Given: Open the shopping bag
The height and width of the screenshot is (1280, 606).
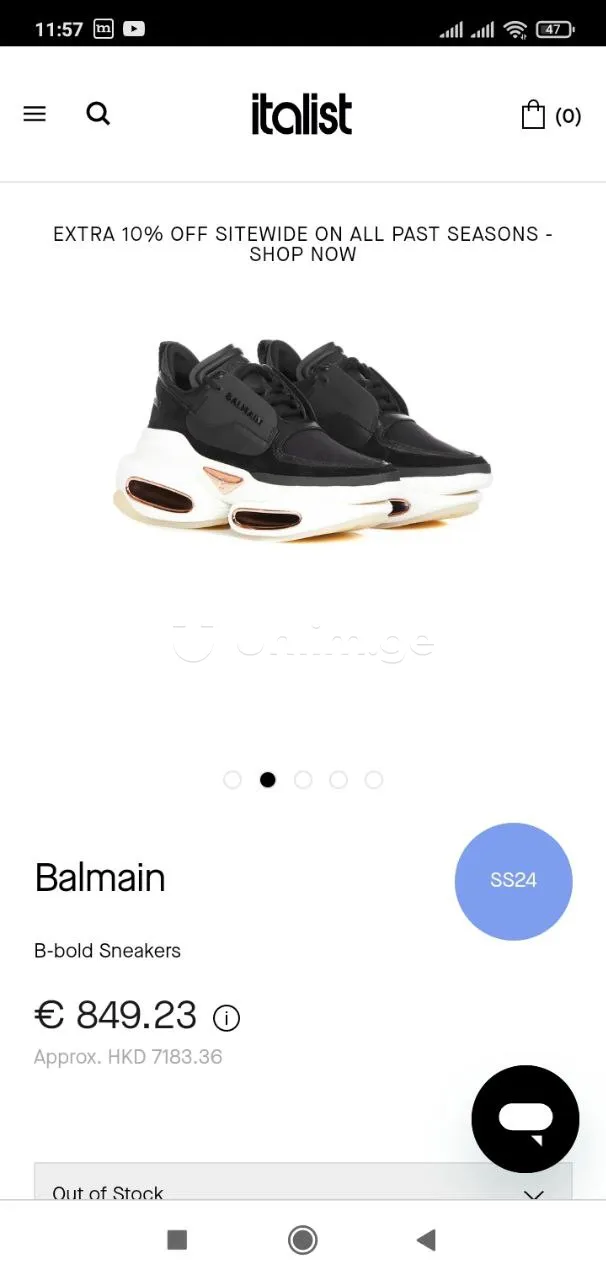Looking at the screenshot, I should pos(550,115).
